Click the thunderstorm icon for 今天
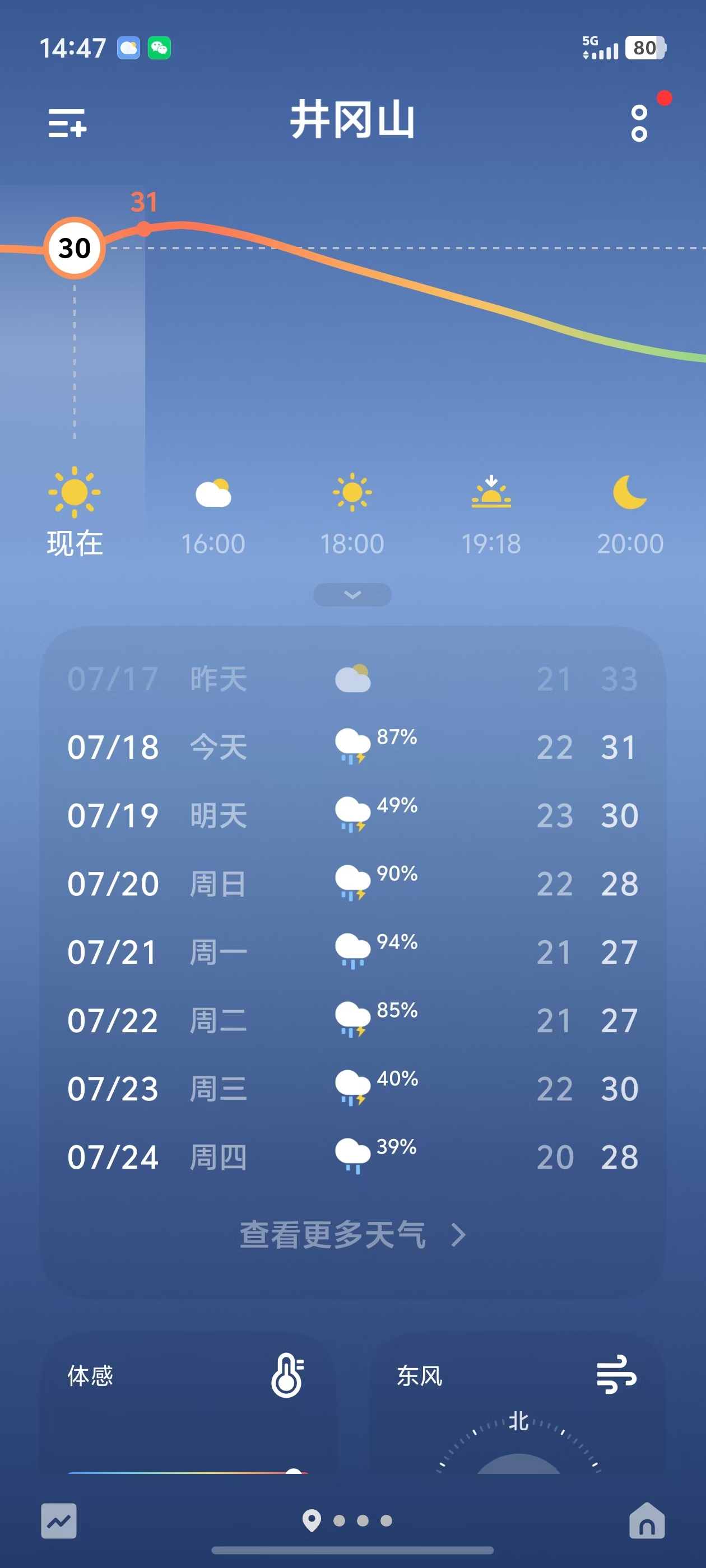This screenshot has width=706, height=1568. tap(354, 748)
